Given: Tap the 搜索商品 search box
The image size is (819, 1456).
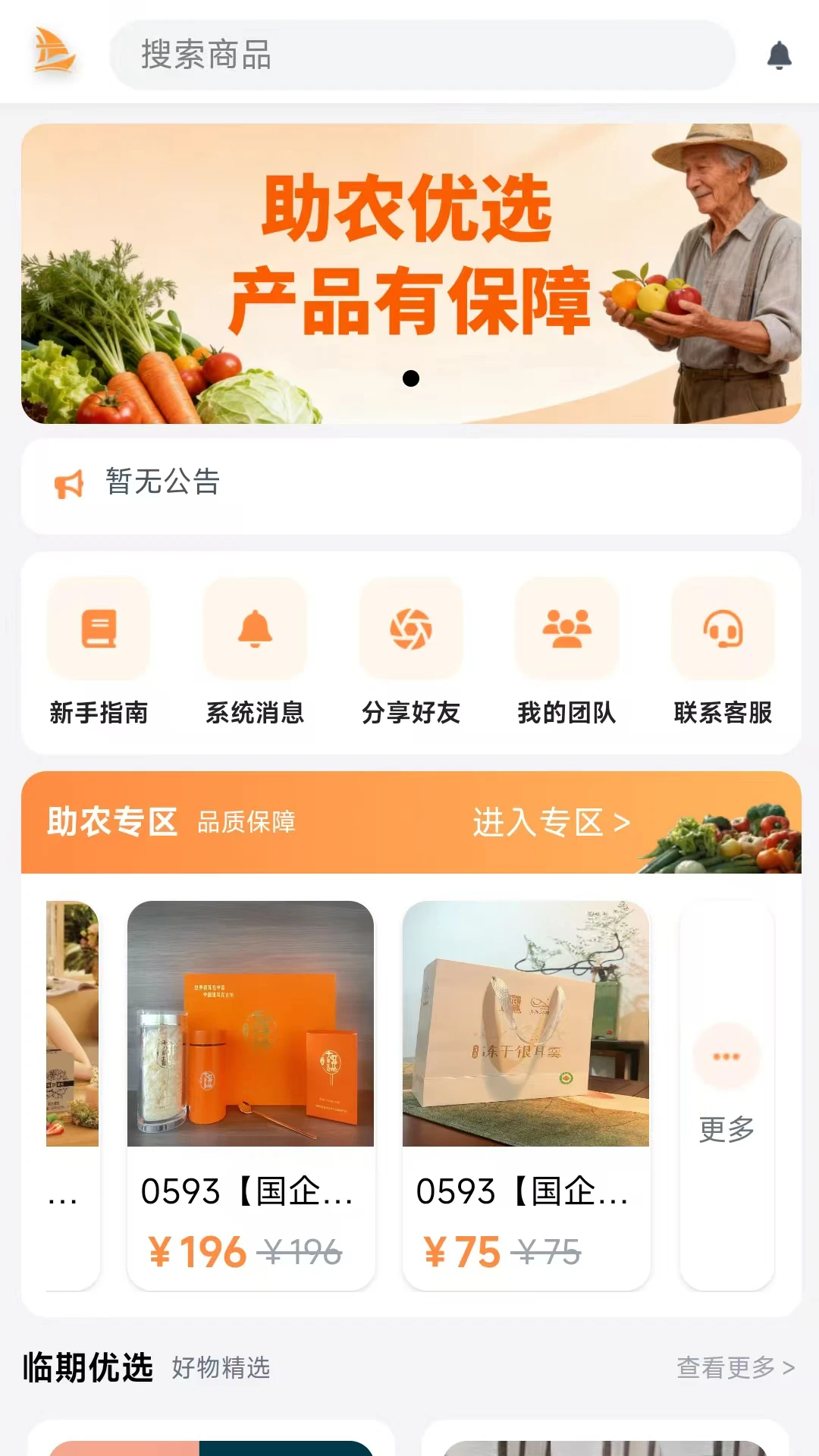Looking at the screenshot, I should tap(422, 55).
